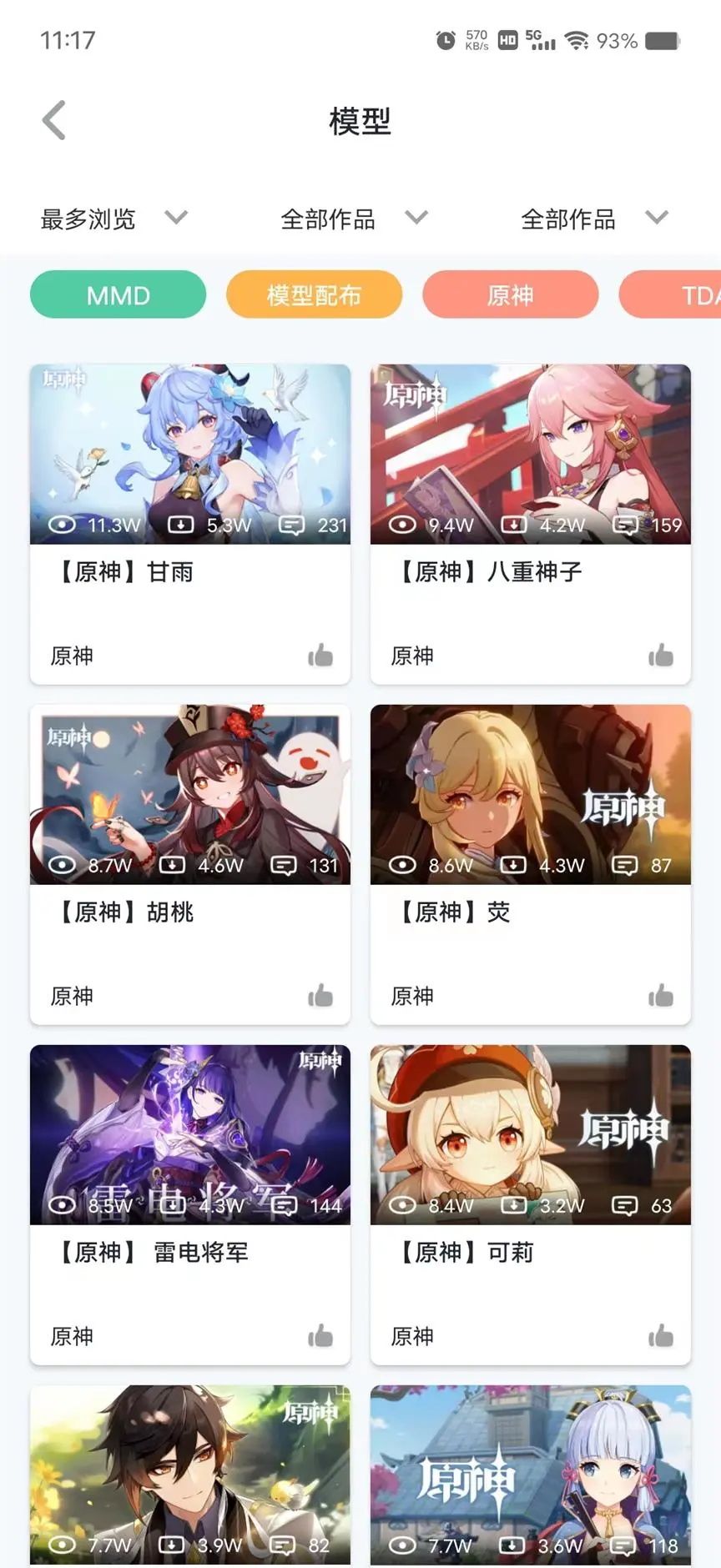
Task: Click the green MMD filter pill
Action: click(117, 294)
